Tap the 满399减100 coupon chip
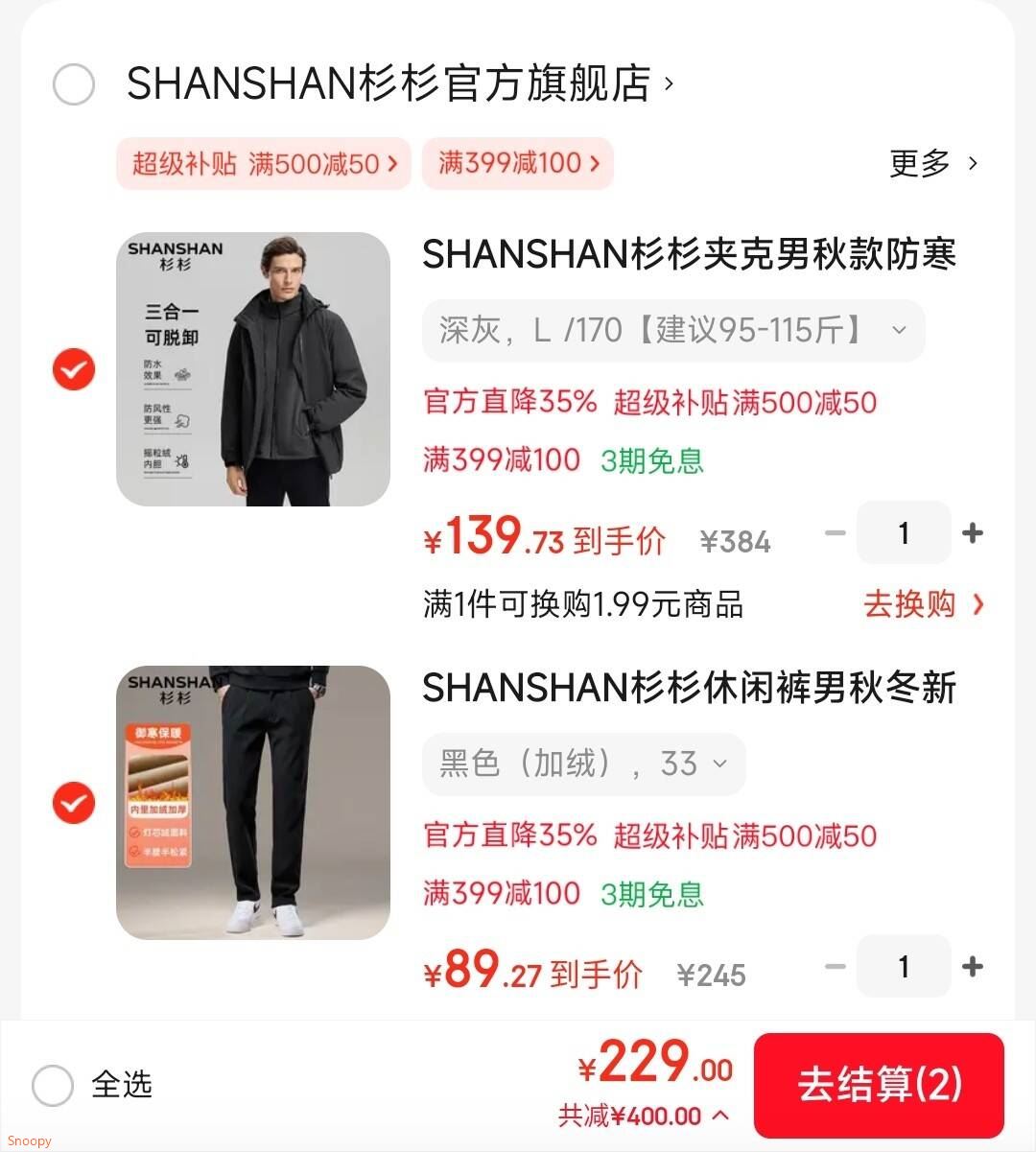Screen dimensions: 1036x1152 point(518,163)
